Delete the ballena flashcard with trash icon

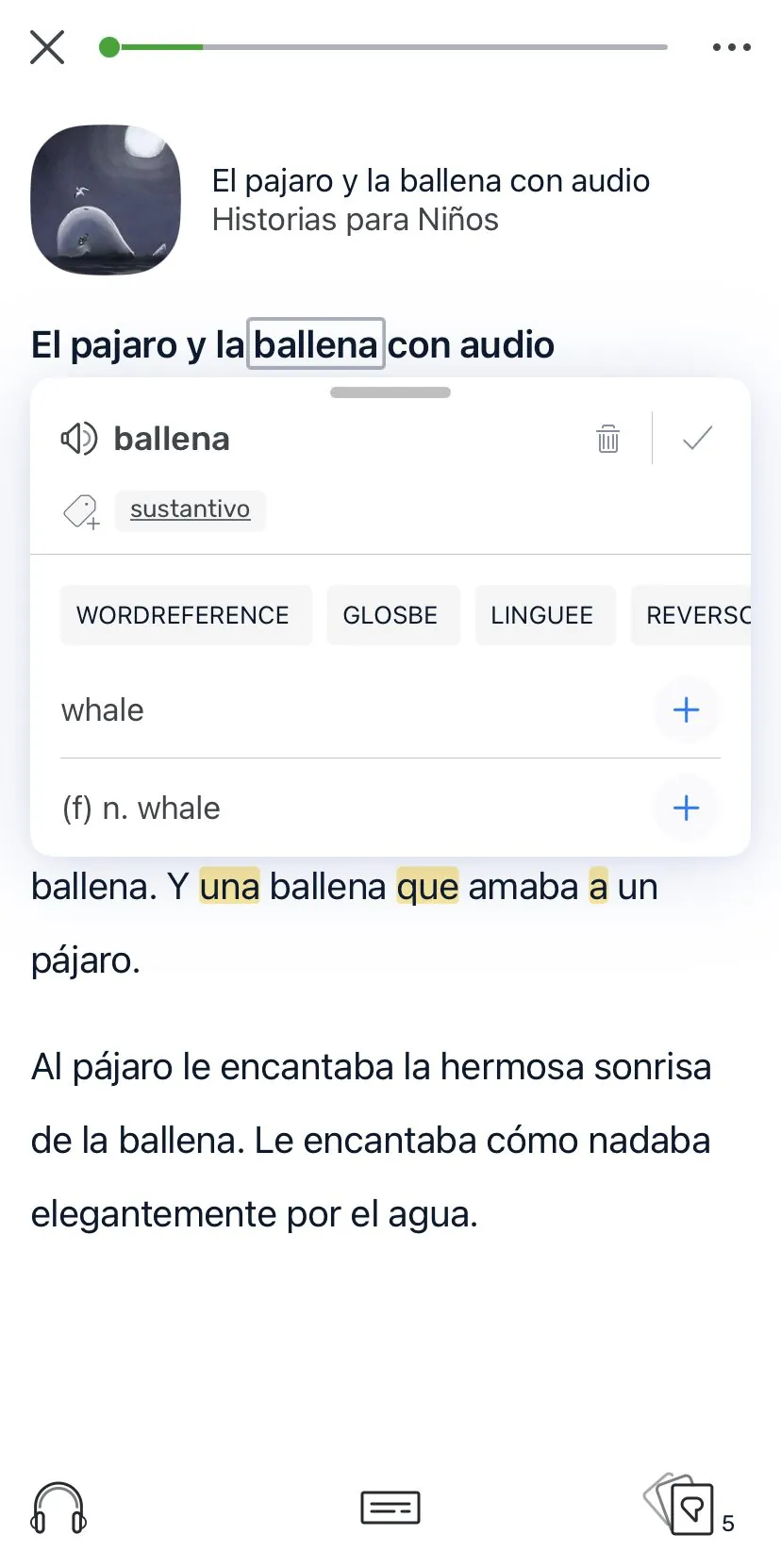point(607,438)
